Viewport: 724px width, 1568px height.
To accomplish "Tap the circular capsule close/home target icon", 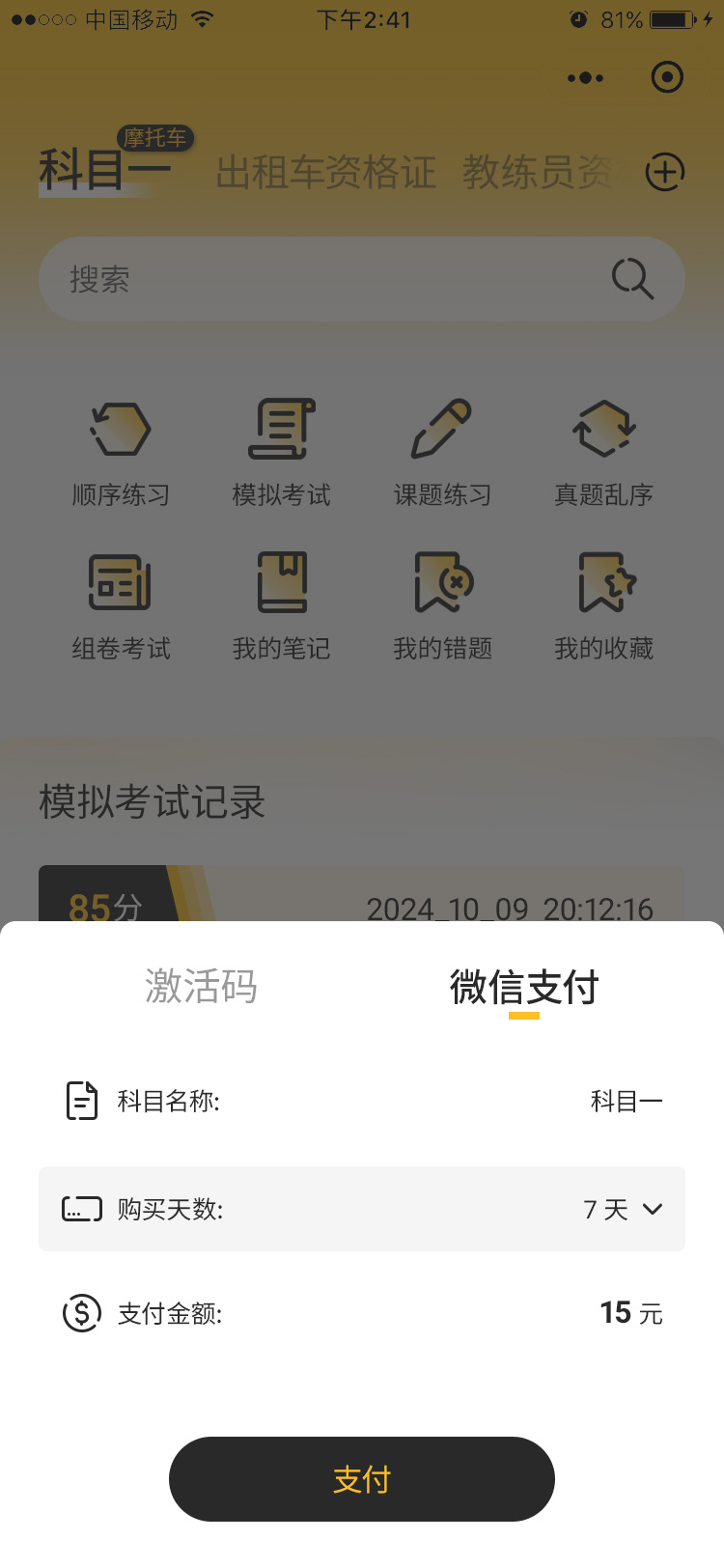I will tap(666, 77).
